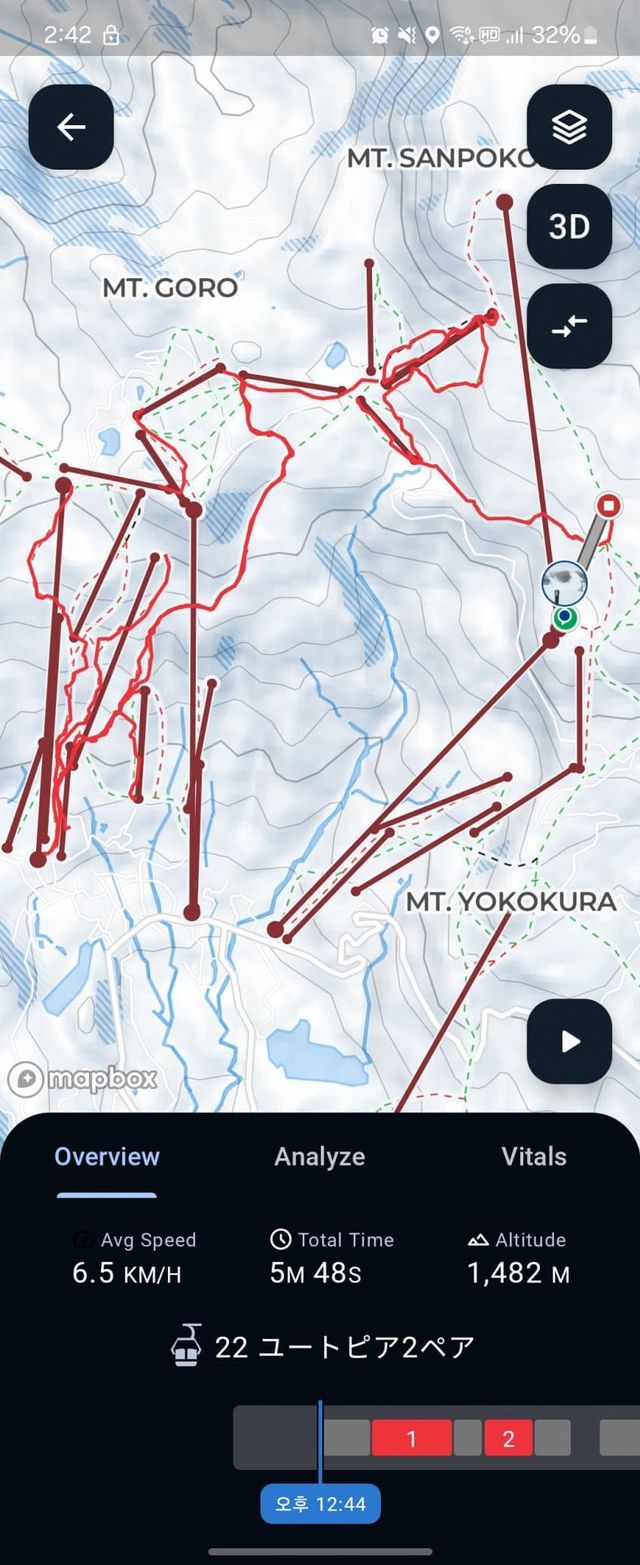The width and height of the screenshot is (640, 1565).
Task: Switch to the Analyze tab
Action: (x=320, y=1157)
